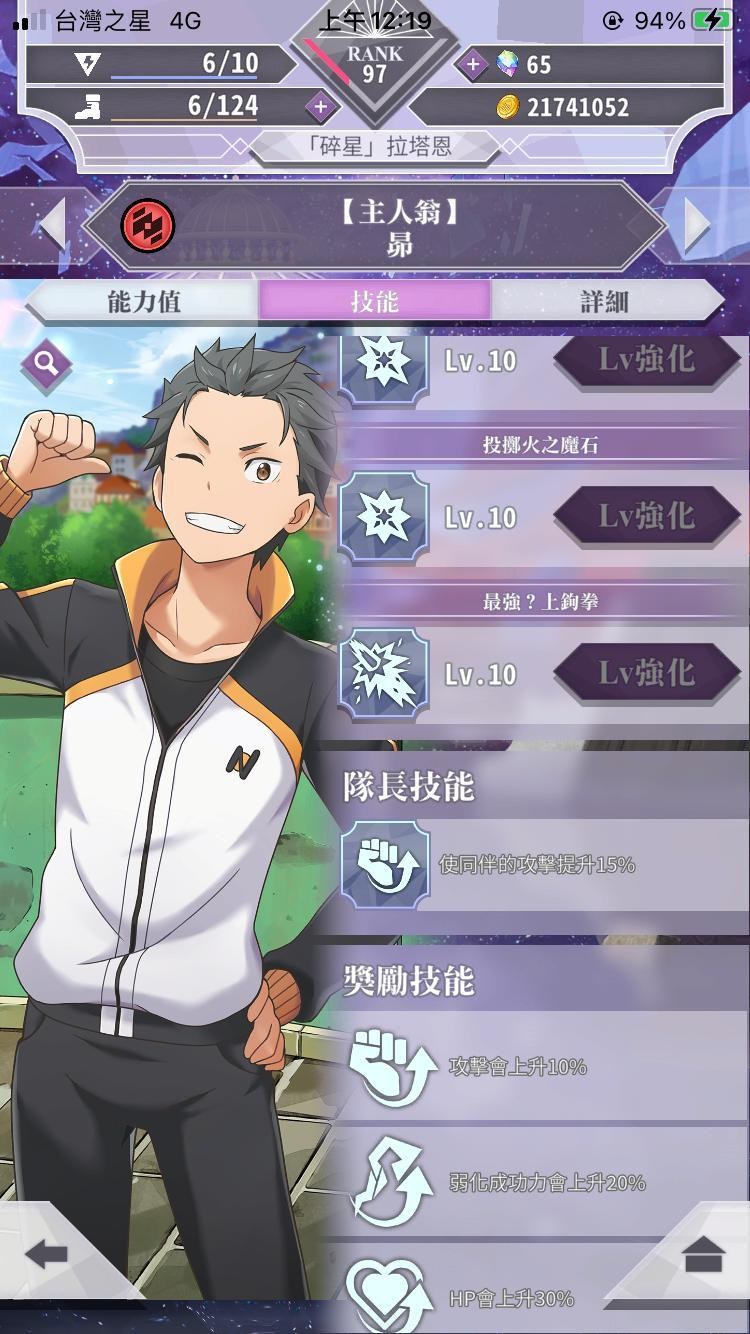
Task: Switch to the 能力值 tab
Action: click(142, 301)
